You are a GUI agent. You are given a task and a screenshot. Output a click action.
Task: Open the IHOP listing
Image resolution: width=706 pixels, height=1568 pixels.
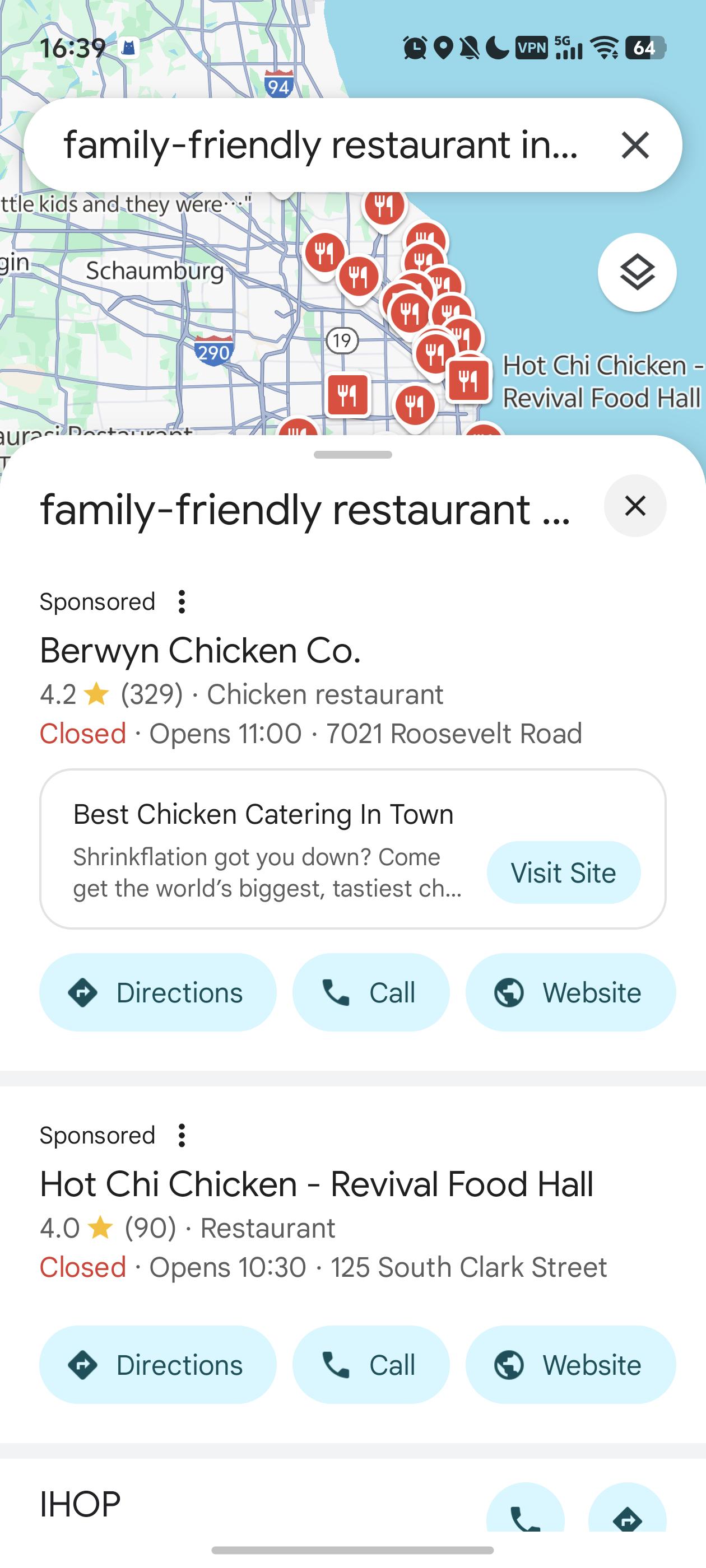pyautogui.click(x=81, y=1505)
